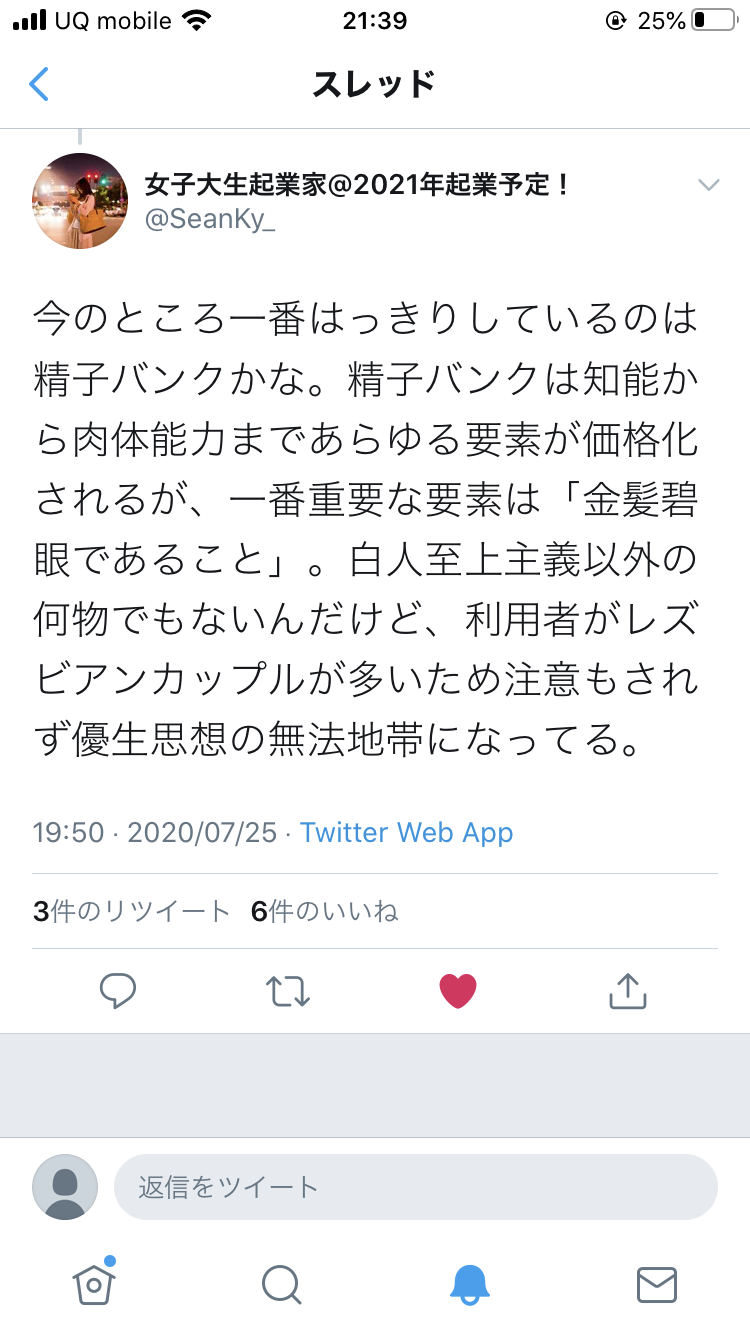Open the tweet options dropdown chevron
750x1334 pixels.
(x=708, y=185)
